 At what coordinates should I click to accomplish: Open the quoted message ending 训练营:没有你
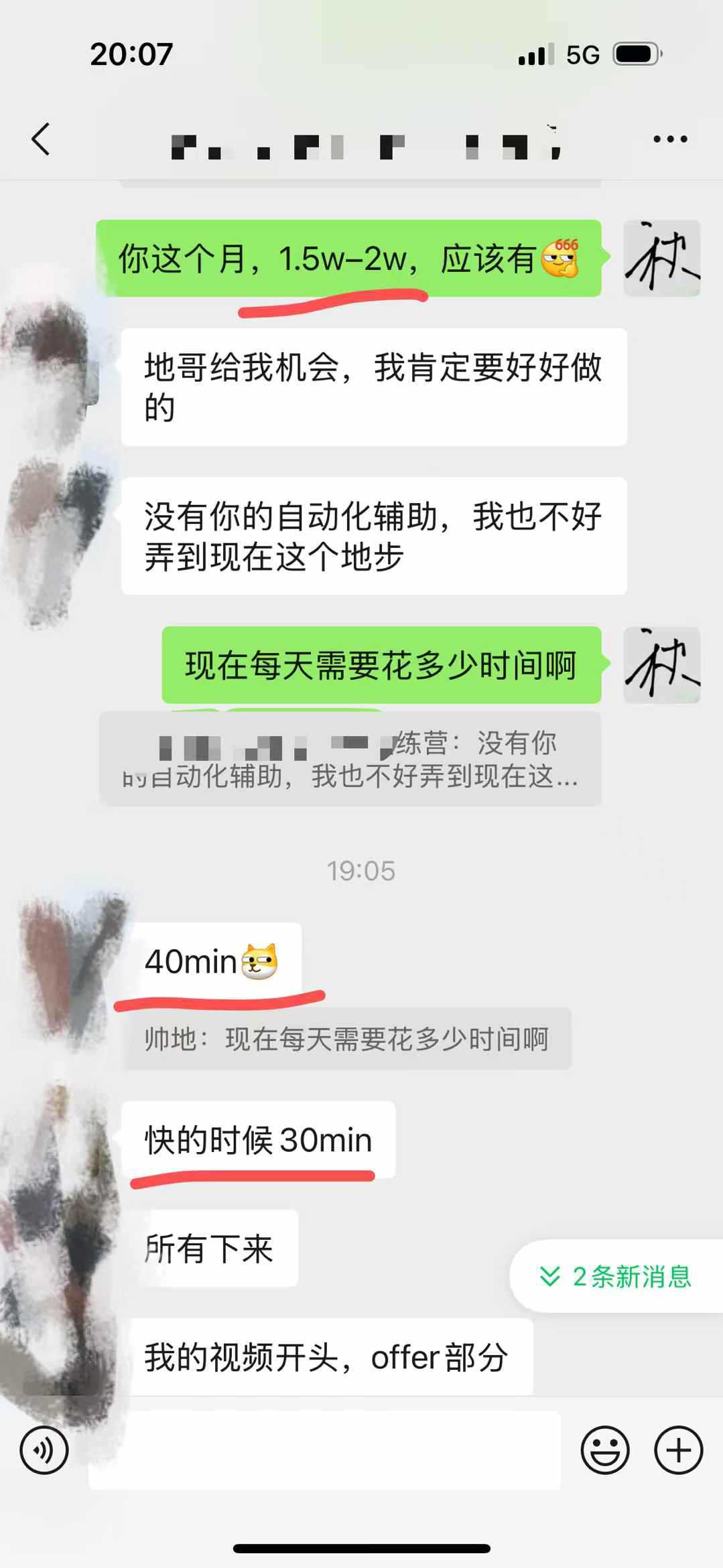350,759
